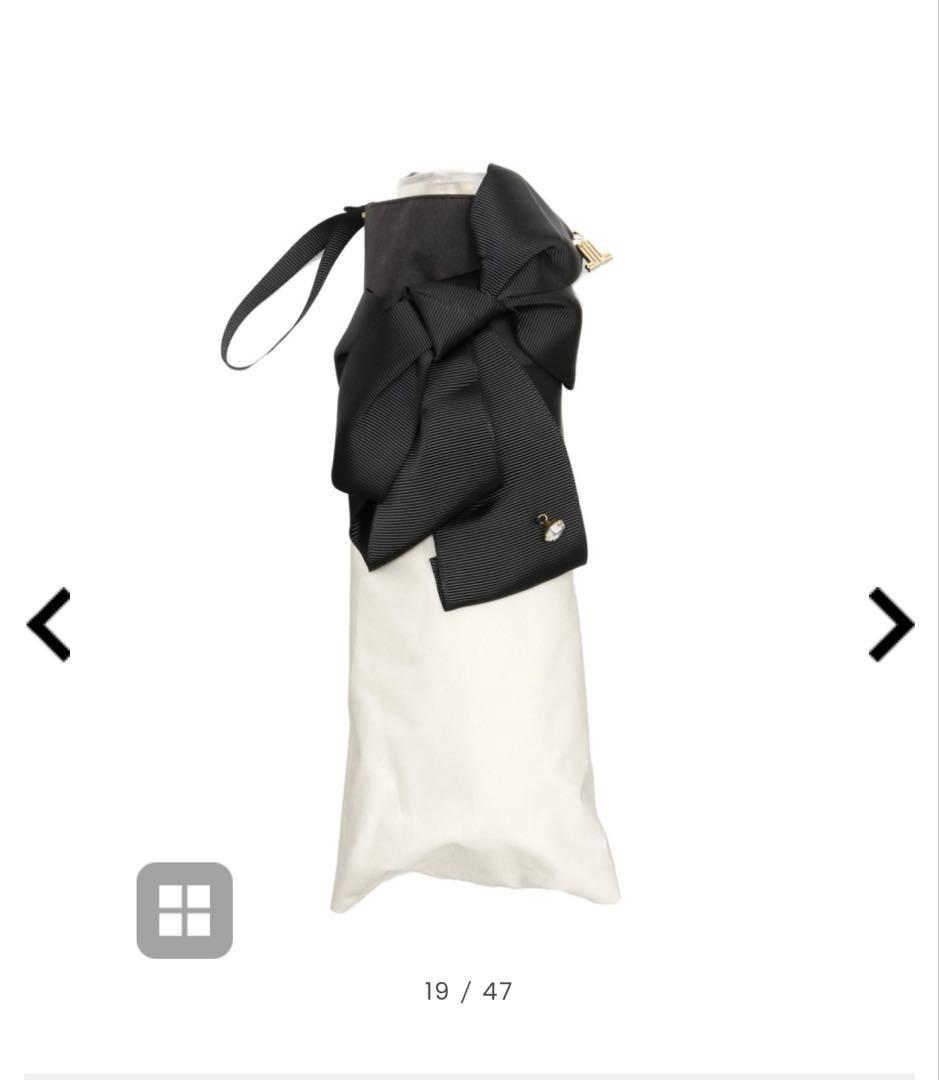Image resolution: width=939 pixels, height=1080 pixels.
Task: Expand the gallery using the right-pointing chevron
Action: point(888,625)
